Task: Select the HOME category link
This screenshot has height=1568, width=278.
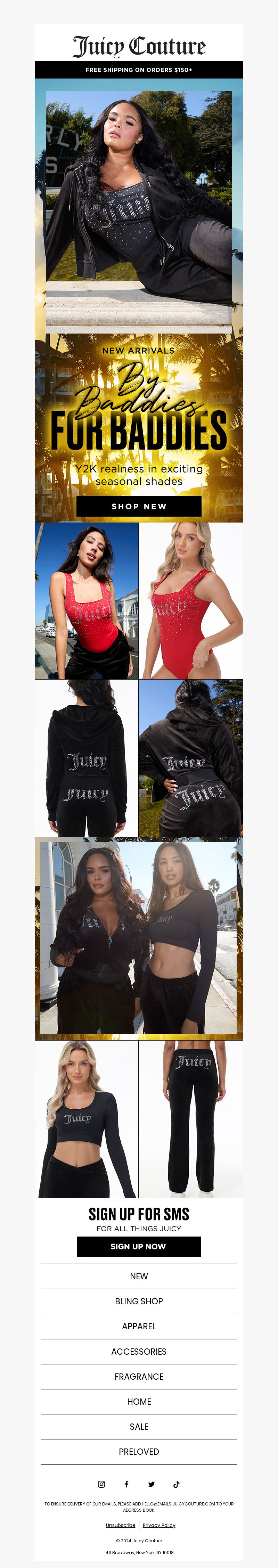Action: (139, 1401)
